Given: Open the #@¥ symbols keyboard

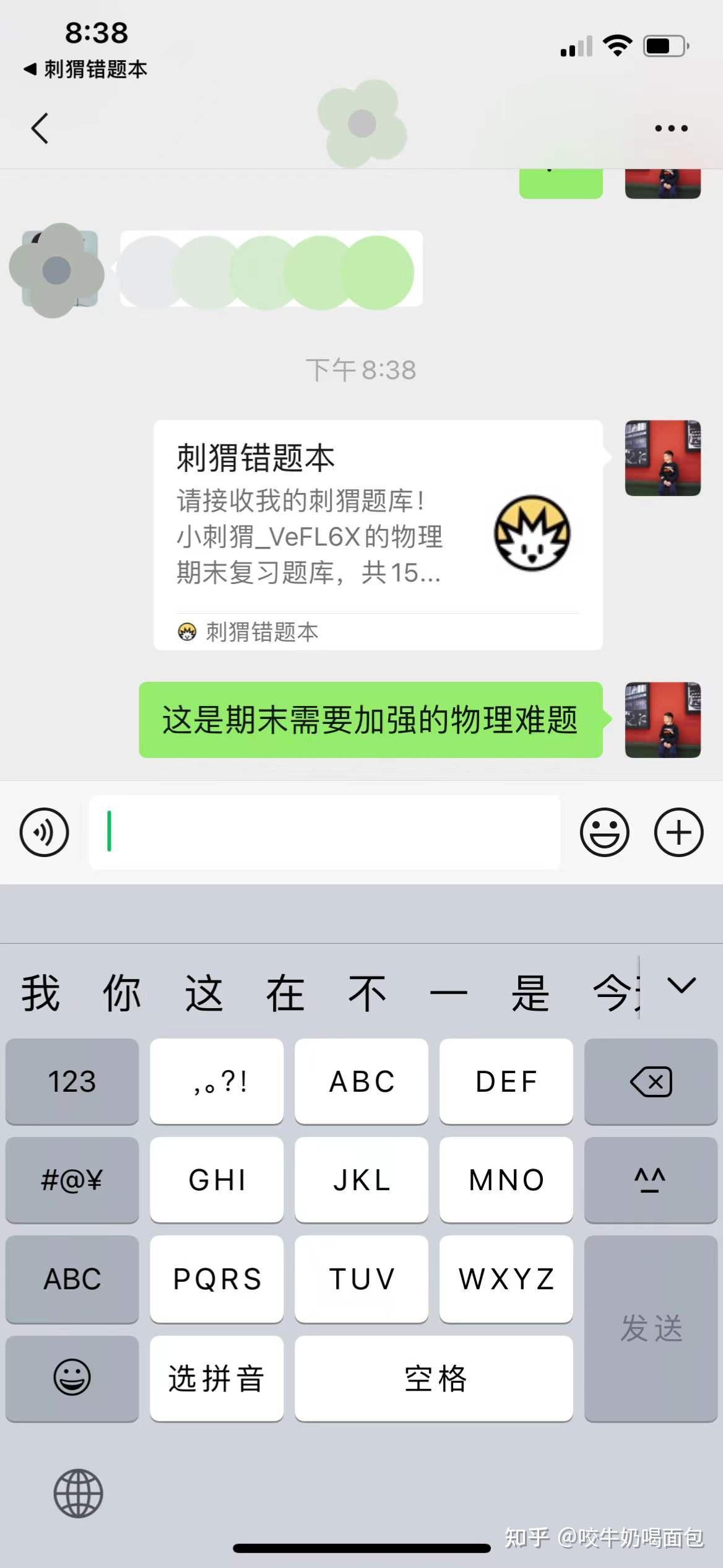Looking at the screenshot, I should coord(72,1180).
